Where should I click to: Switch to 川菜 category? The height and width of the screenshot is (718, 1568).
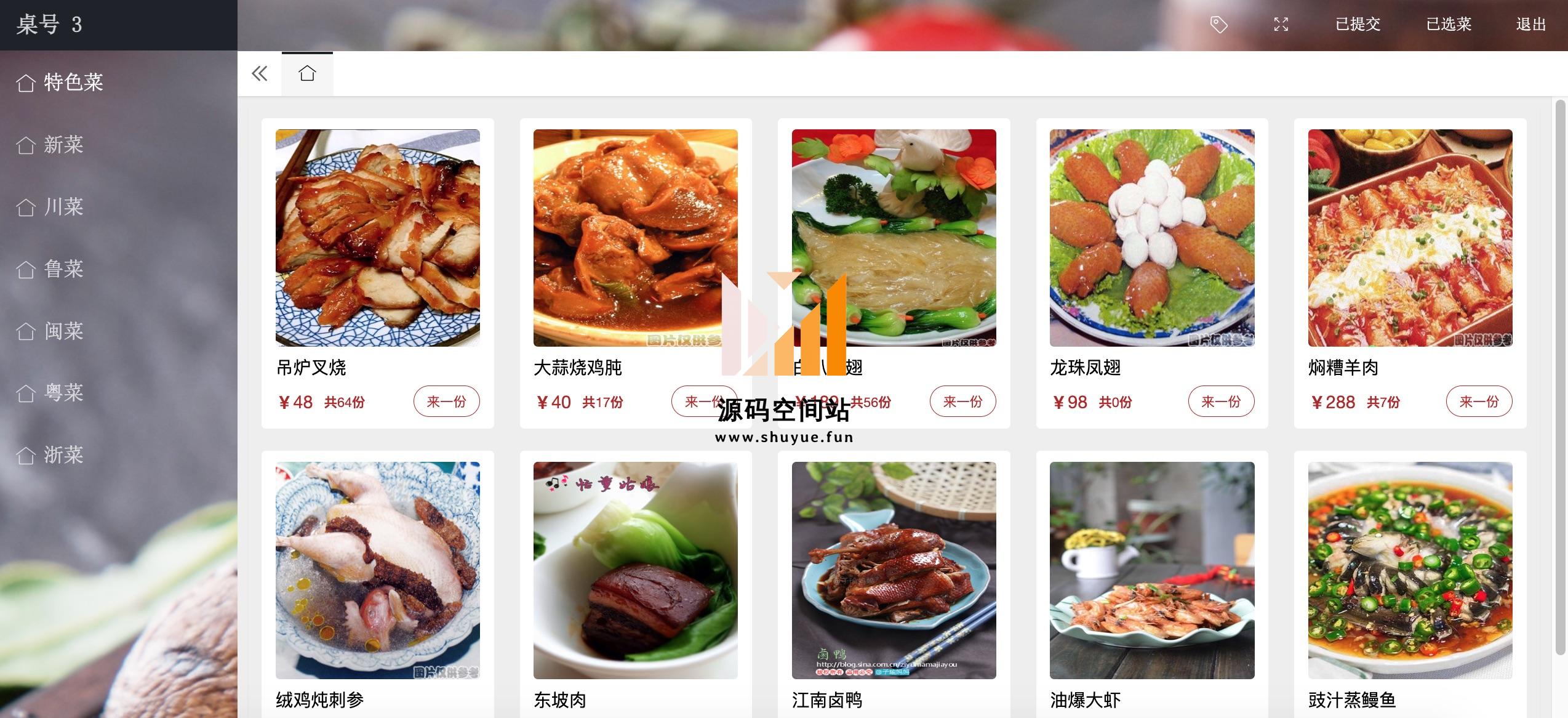point(63,207)
